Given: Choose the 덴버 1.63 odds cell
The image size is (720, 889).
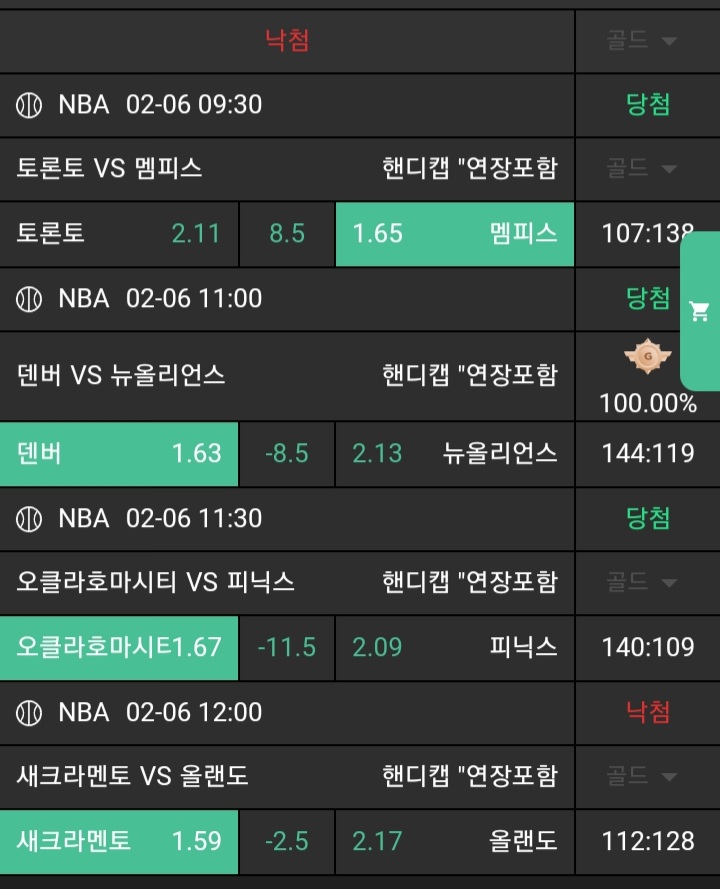Looking at the screenshot, I should point(119,453).
